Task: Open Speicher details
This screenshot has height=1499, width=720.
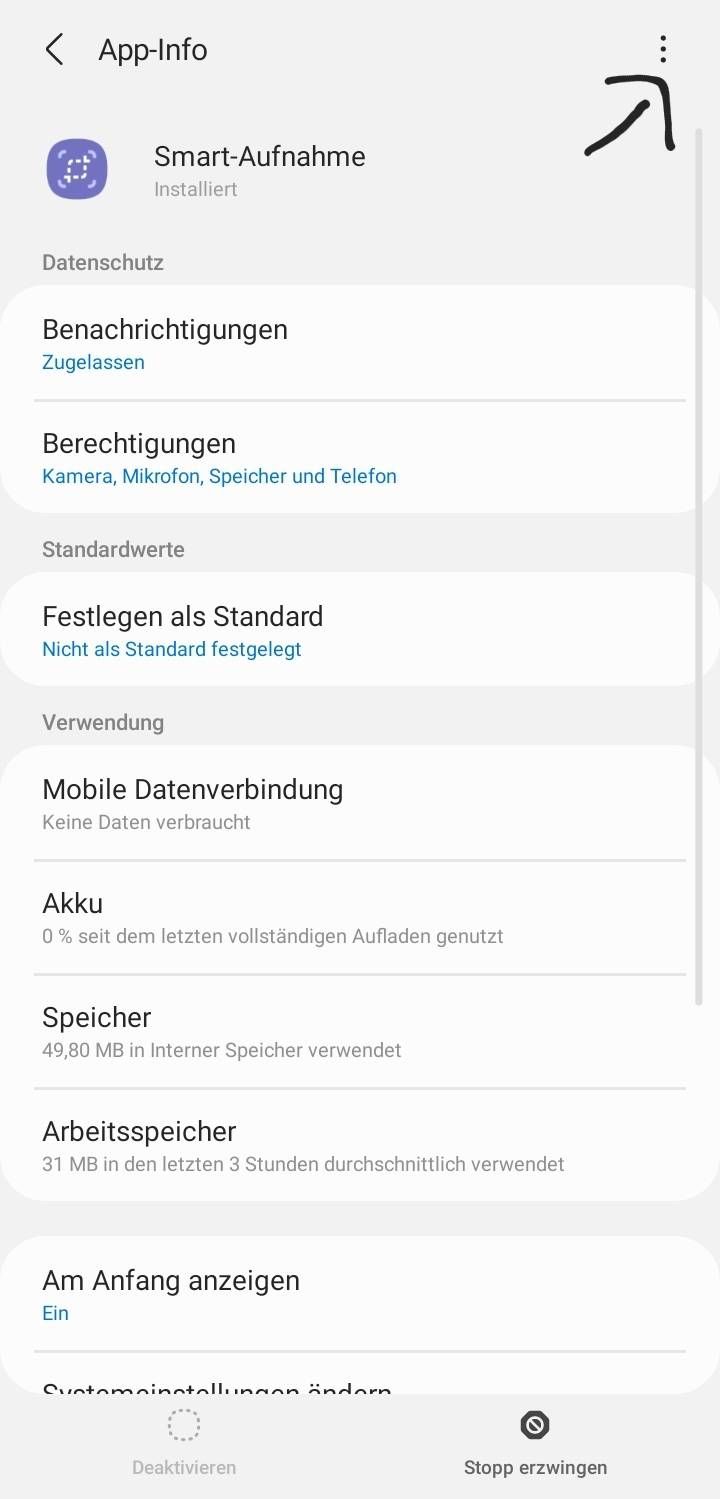Action: click(360, 1031)
